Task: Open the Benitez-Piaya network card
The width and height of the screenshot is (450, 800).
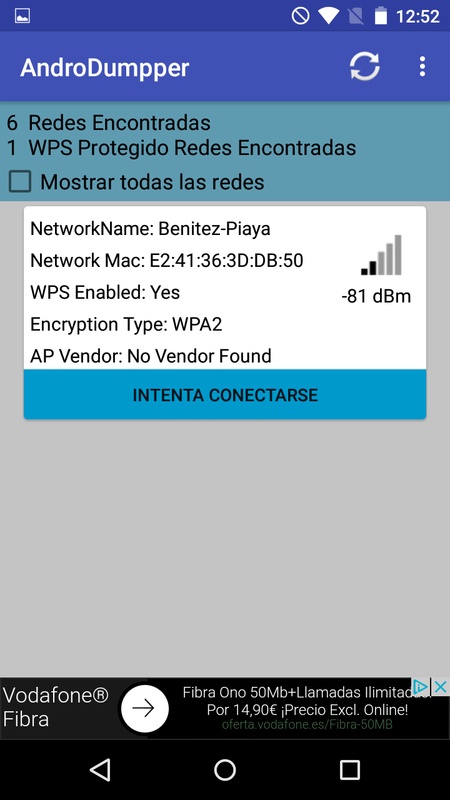Action: [x=225, y=288]
